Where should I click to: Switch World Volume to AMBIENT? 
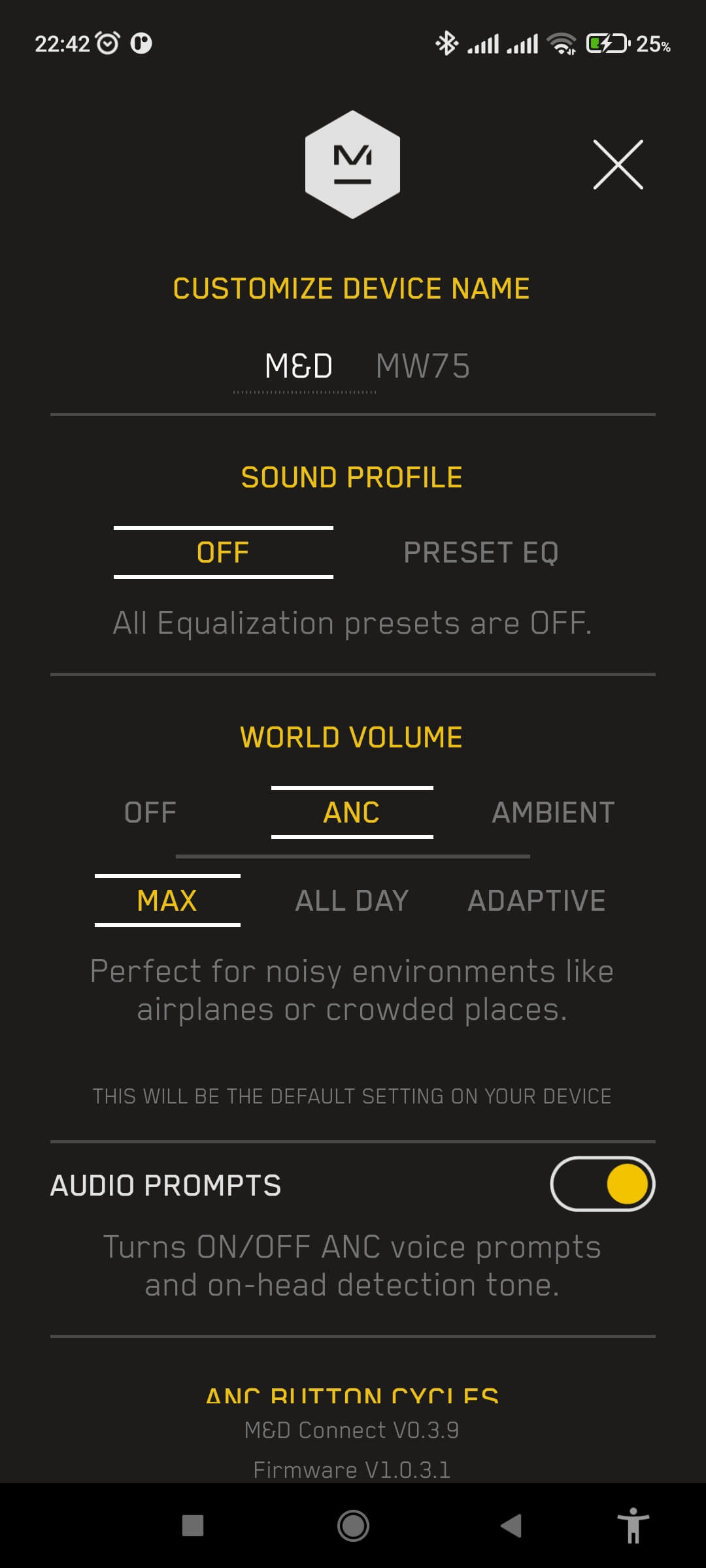click(x=553, y=813)
